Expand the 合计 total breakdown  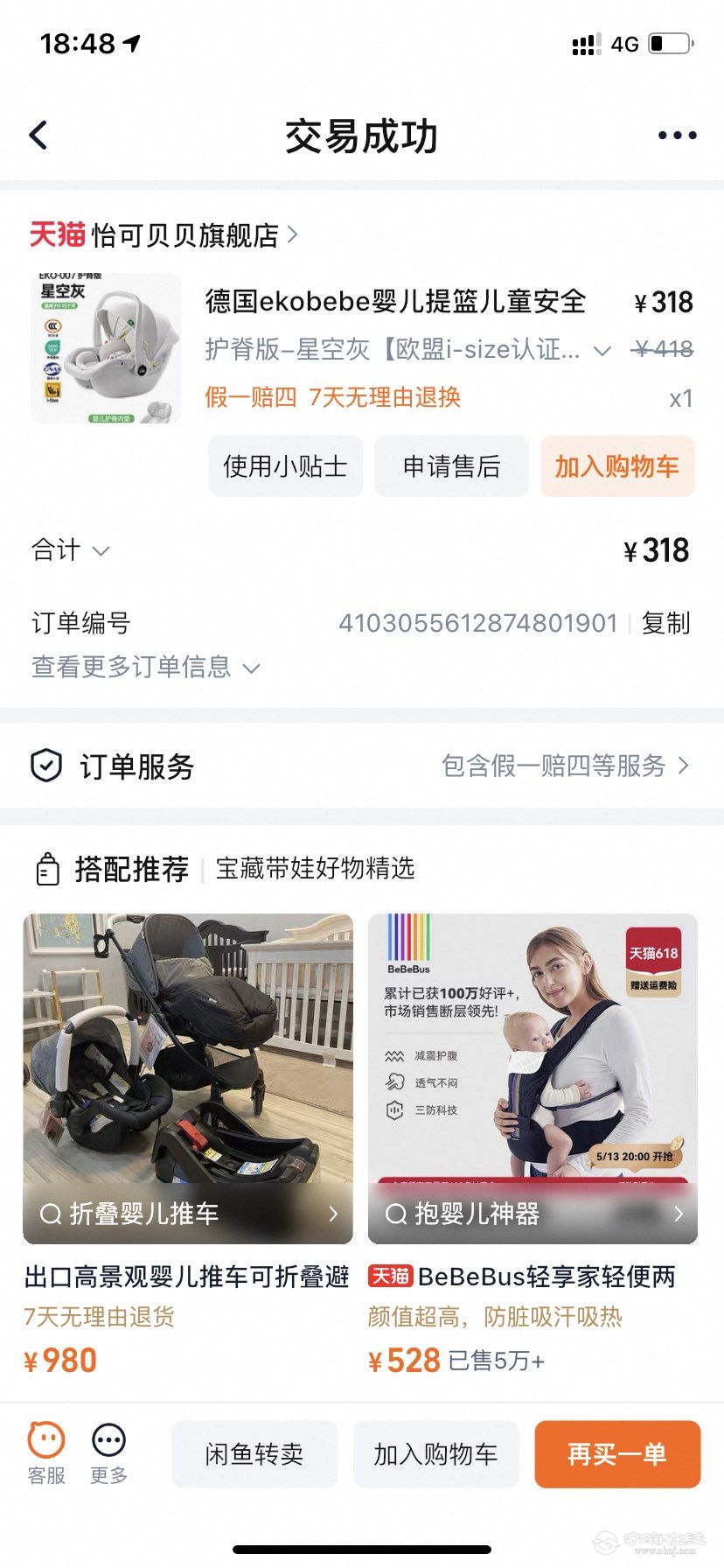tap(71, 550)
